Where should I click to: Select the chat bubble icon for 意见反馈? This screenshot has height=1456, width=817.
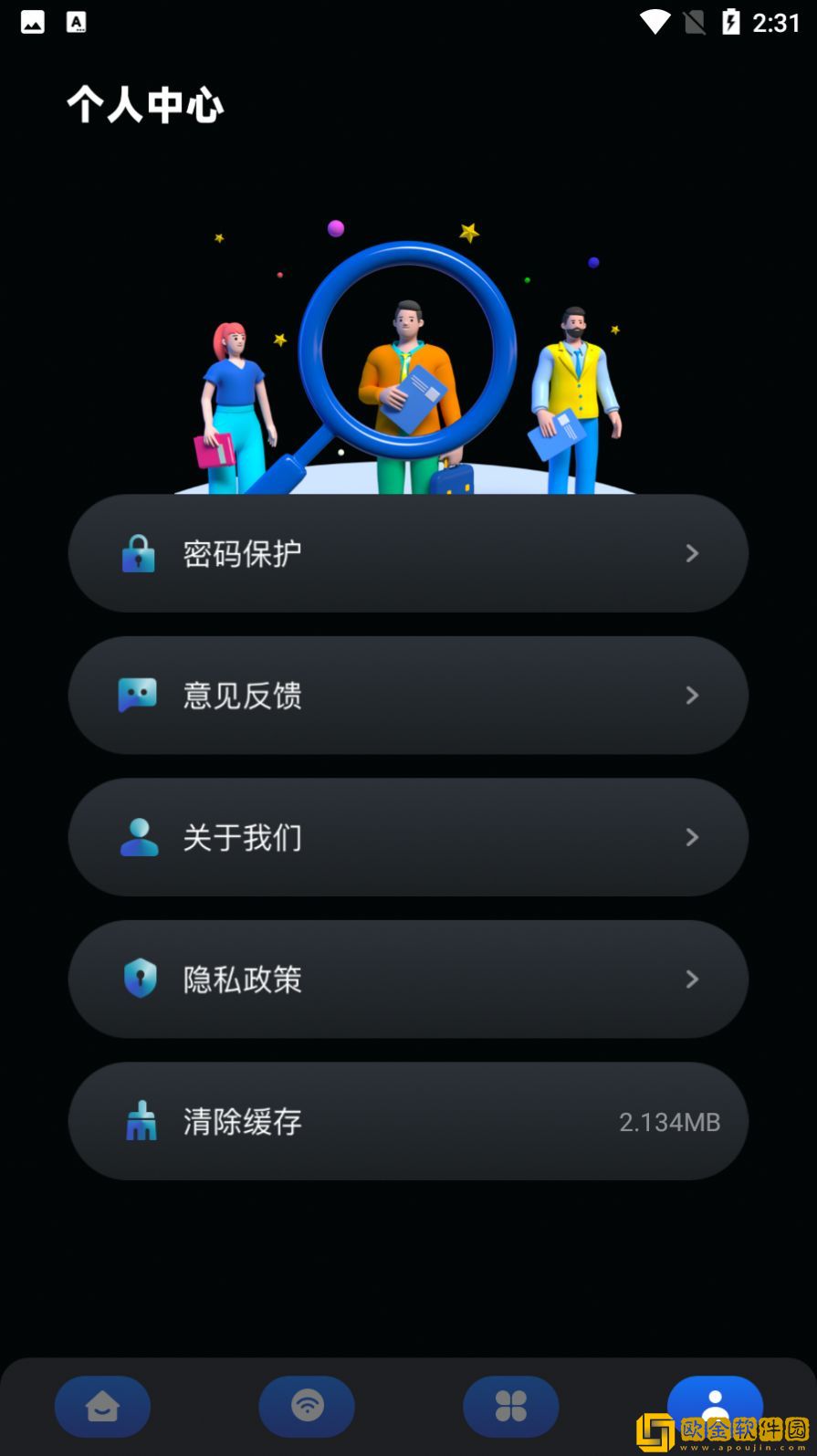point(138,696)
